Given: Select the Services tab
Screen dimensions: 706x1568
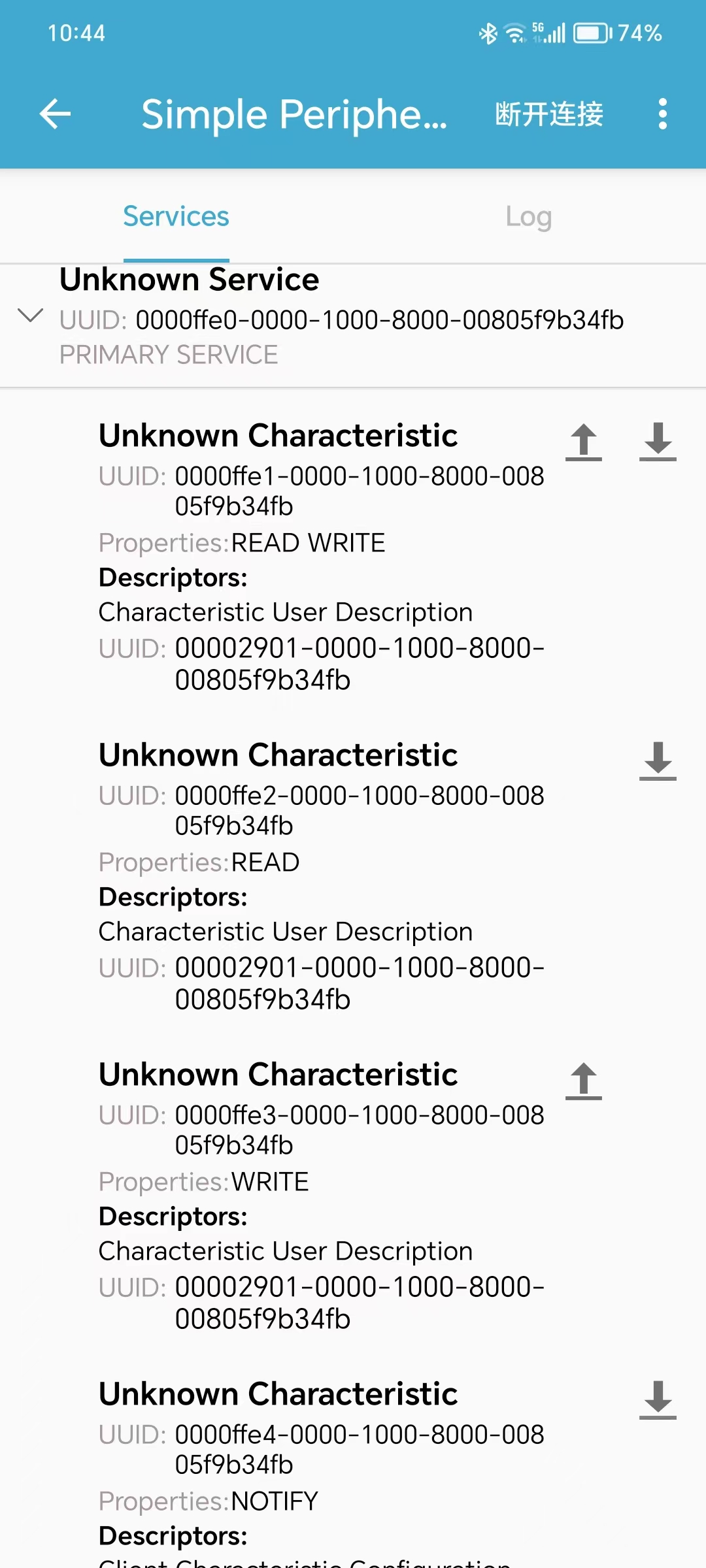Looking at the screenshot, I should tap(176, 217).
